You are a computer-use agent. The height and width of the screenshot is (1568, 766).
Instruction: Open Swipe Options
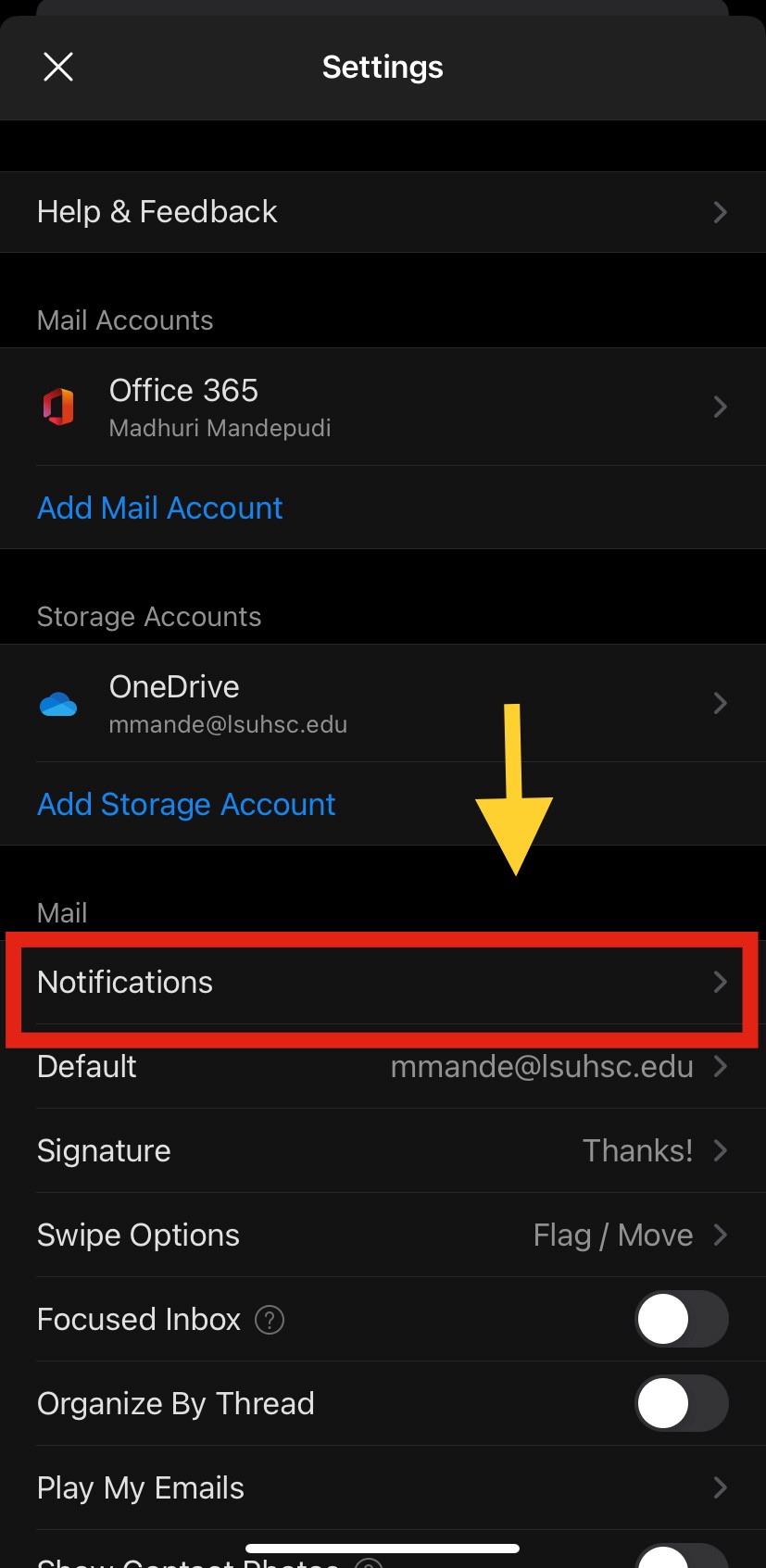pos(383,1236)
